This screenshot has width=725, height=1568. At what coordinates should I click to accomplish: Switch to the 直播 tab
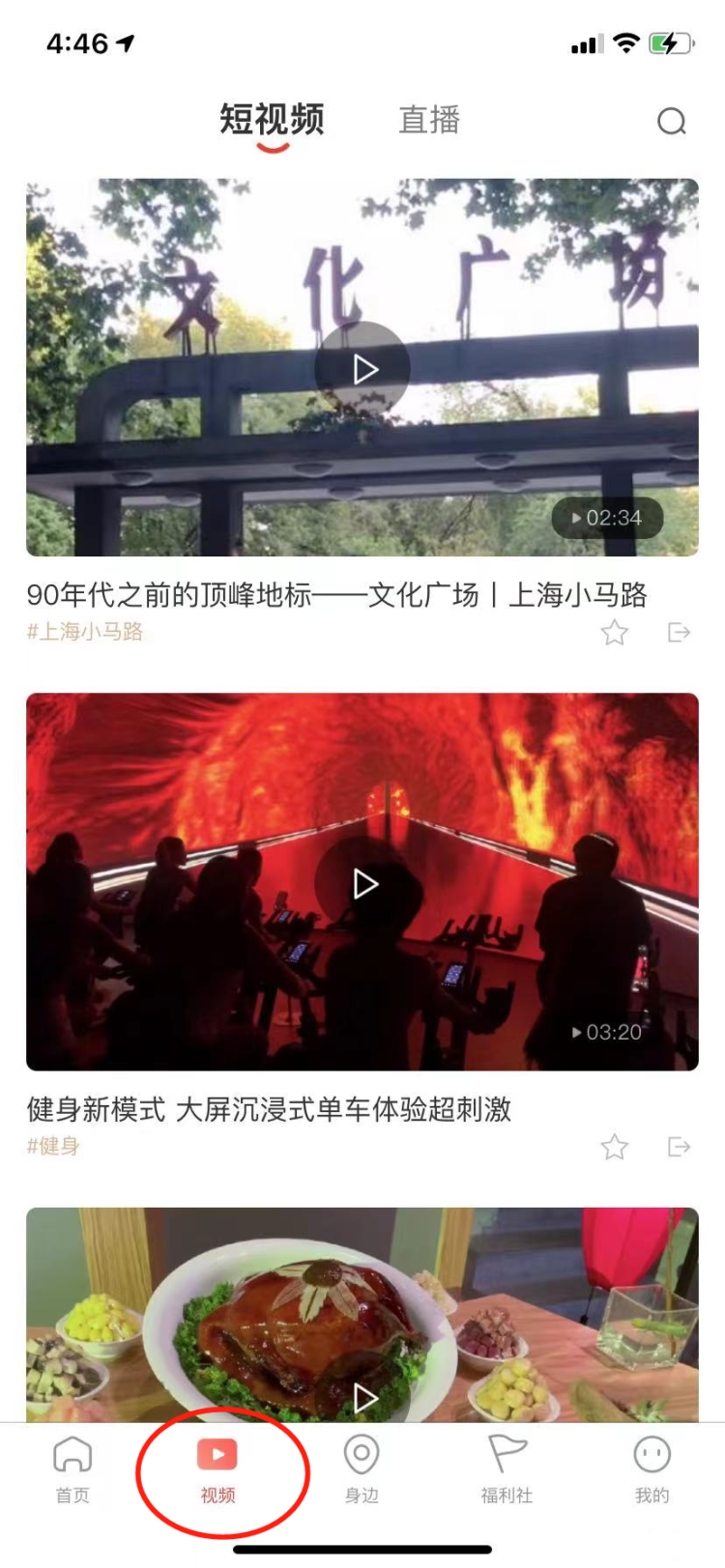429,121
